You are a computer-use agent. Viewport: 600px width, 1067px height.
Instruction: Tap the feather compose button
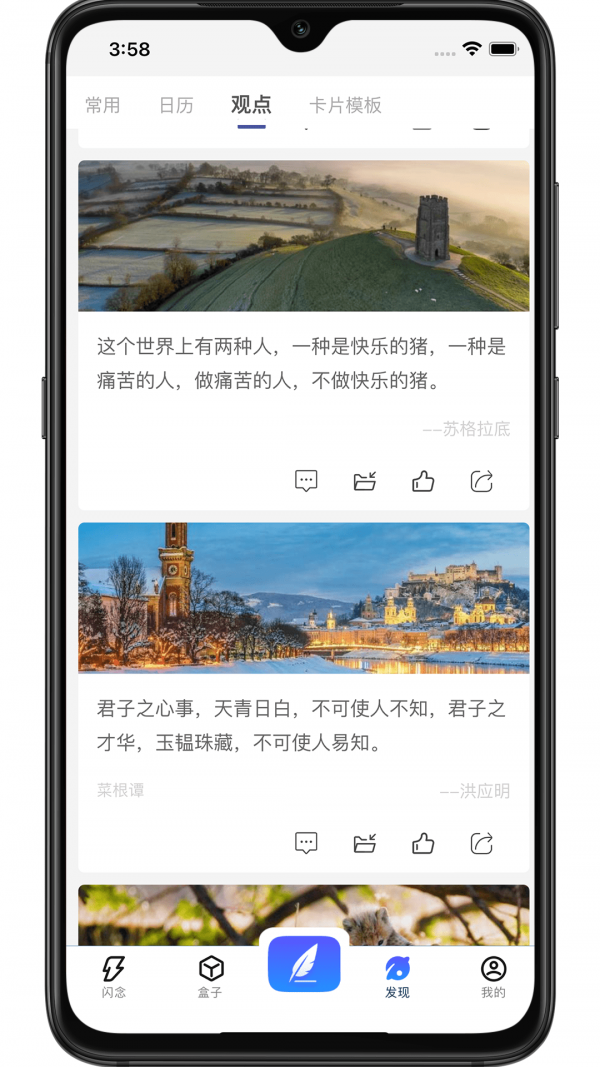(304, 964)
